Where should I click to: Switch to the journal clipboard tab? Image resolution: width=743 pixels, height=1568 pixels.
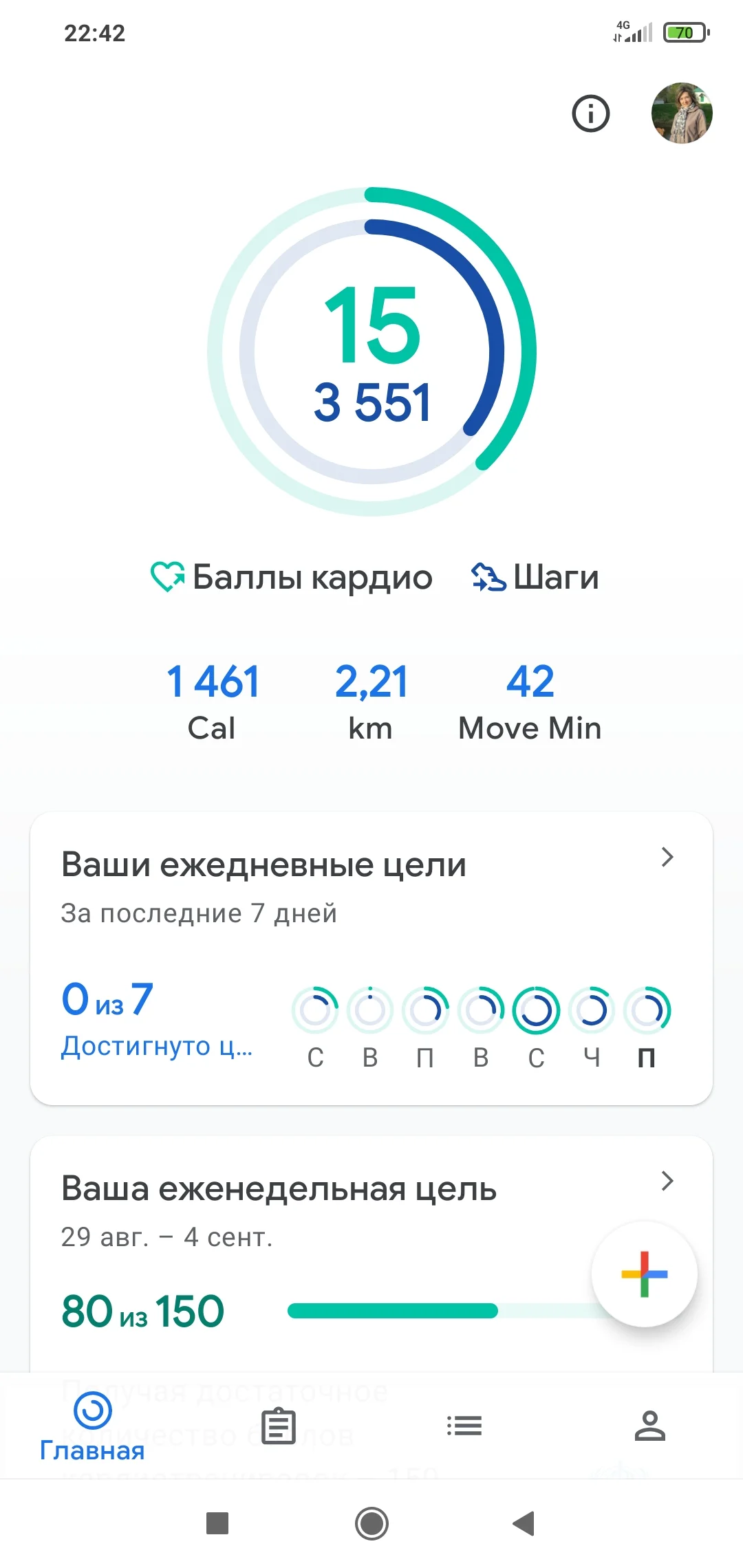click(x=279, y=1426)
